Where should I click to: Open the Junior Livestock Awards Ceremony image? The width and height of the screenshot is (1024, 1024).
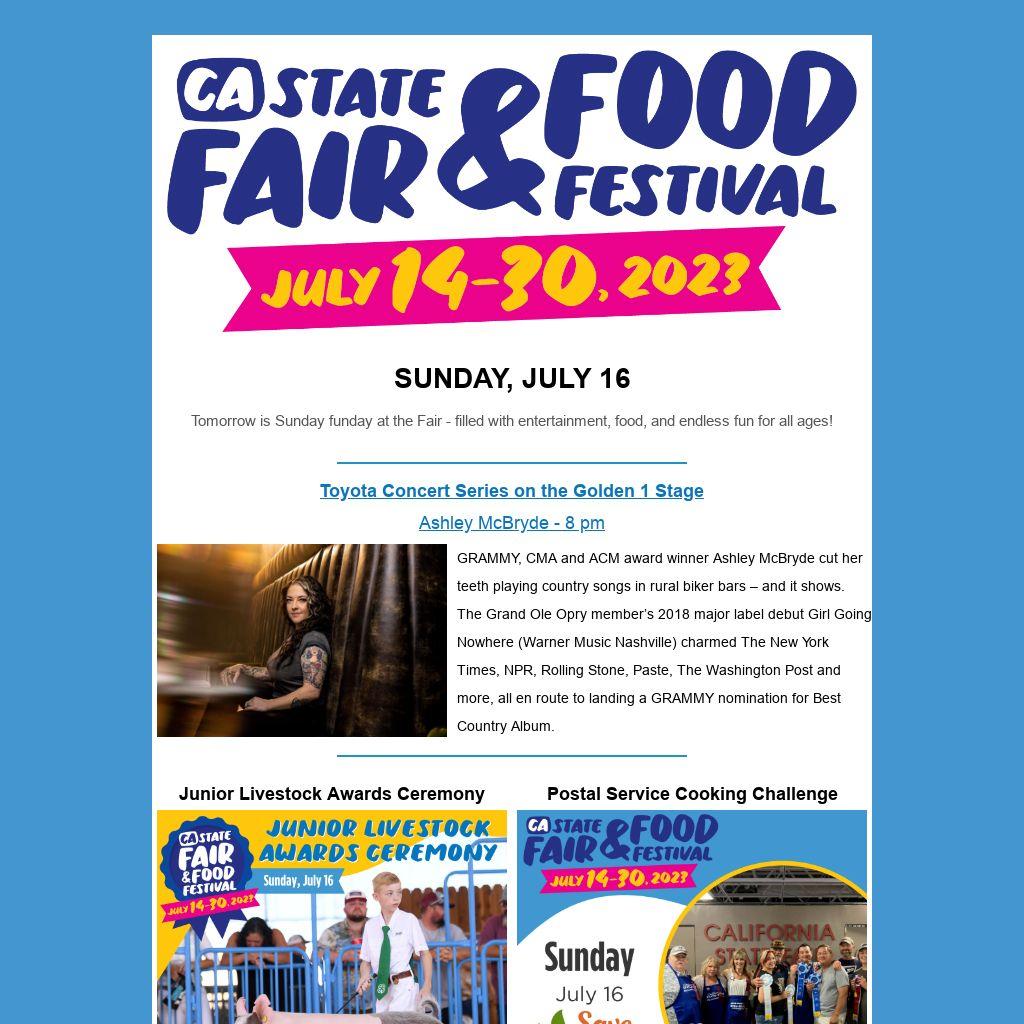click(331, 916)
